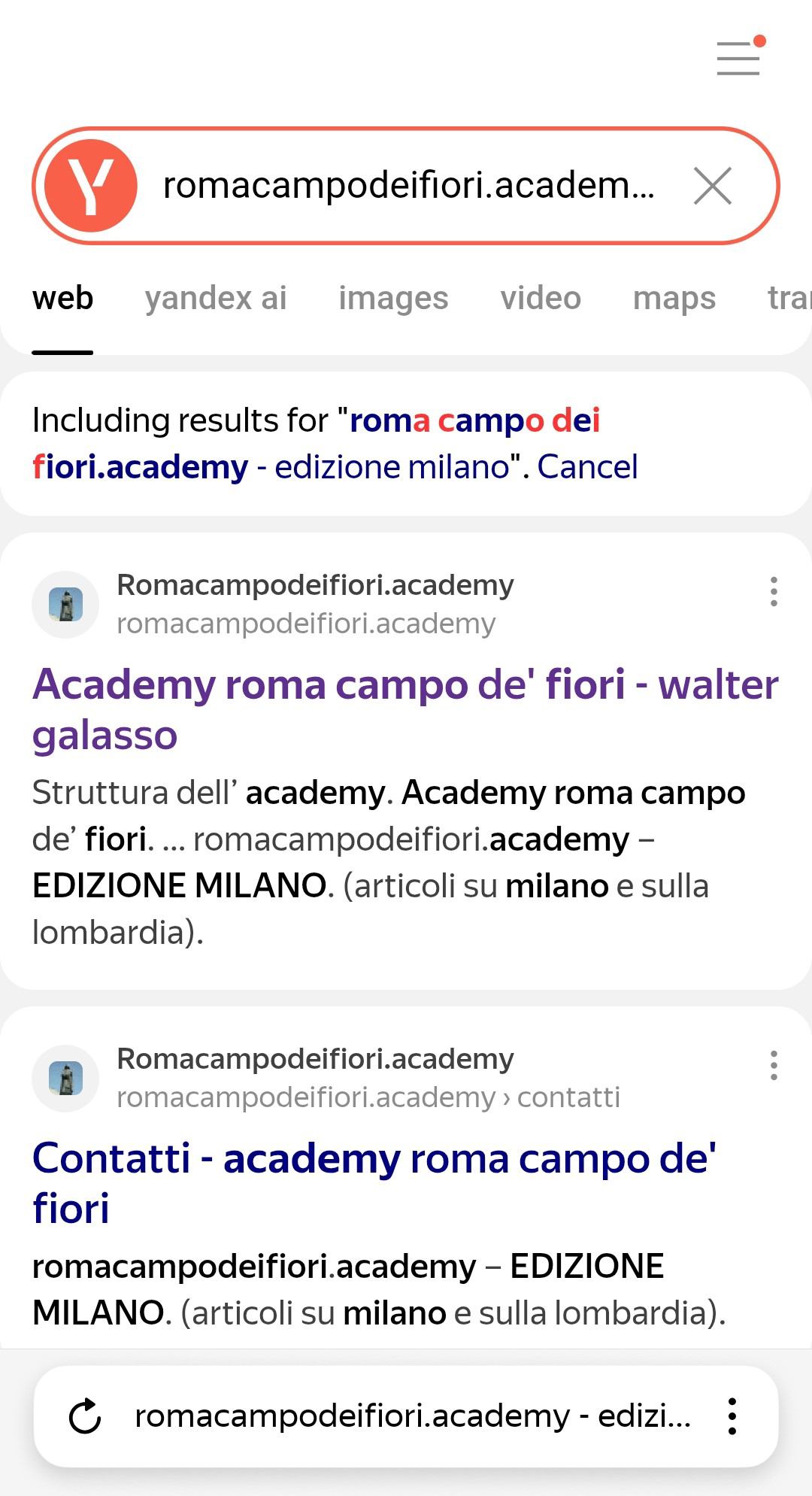Image resolution: width=812 pixels, height=1496 pixels.
Task: Open 'Contatti - academy roma campo de' fiori' result
Action: tap(374, 1183)
